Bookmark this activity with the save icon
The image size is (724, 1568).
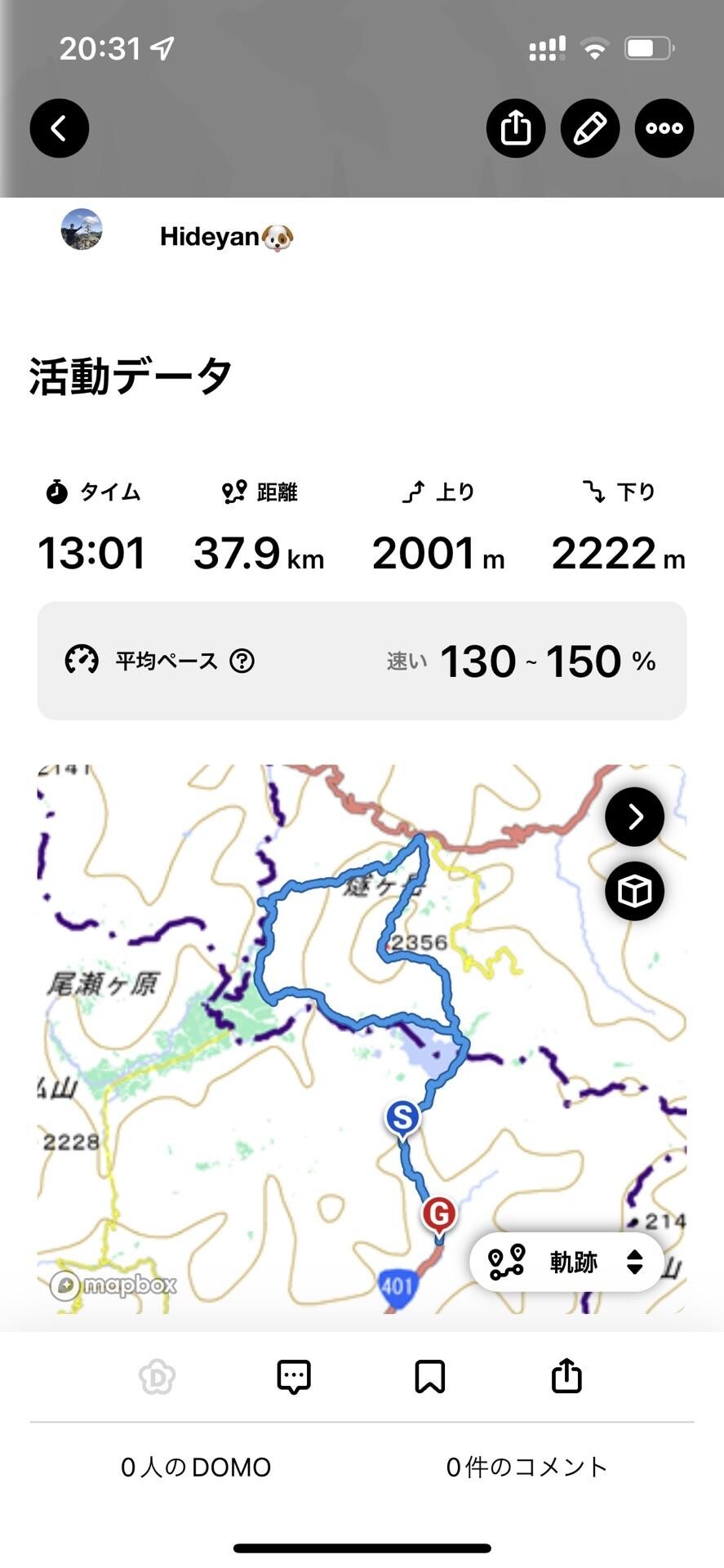point(430,1376)
